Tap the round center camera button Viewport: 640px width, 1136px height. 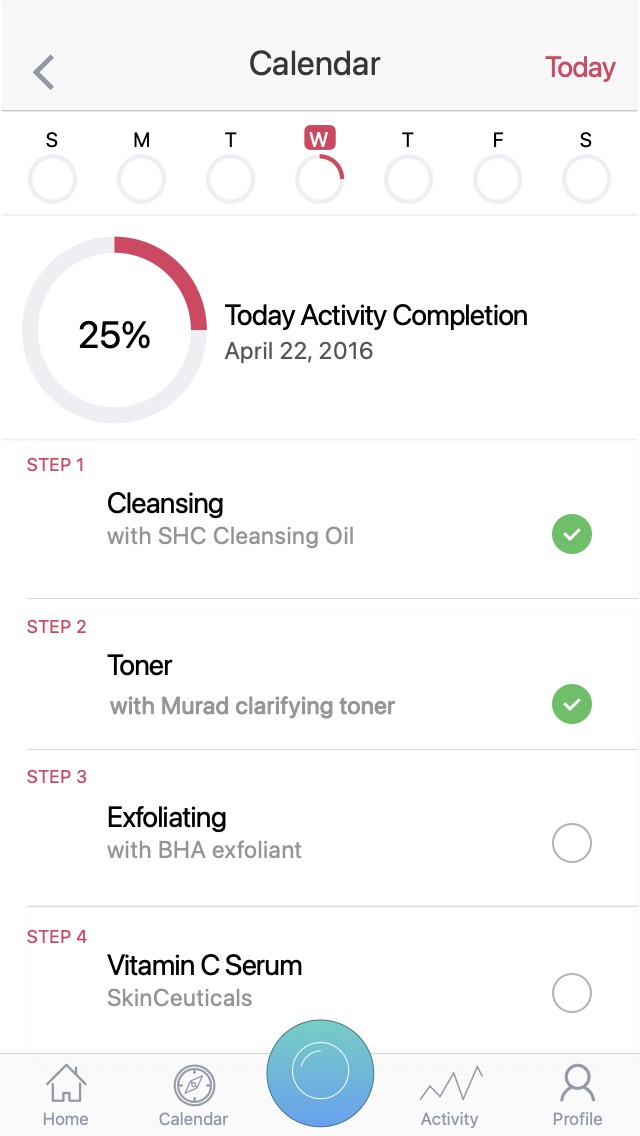tap(320, 1073)
